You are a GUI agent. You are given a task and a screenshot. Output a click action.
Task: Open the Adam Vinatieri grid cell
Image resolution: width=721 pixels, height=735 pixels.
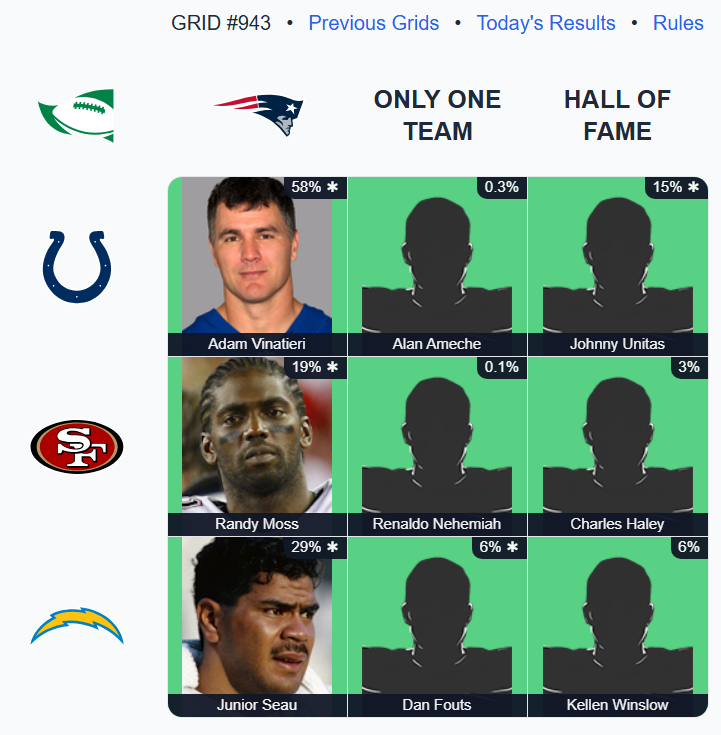point(257,267)
